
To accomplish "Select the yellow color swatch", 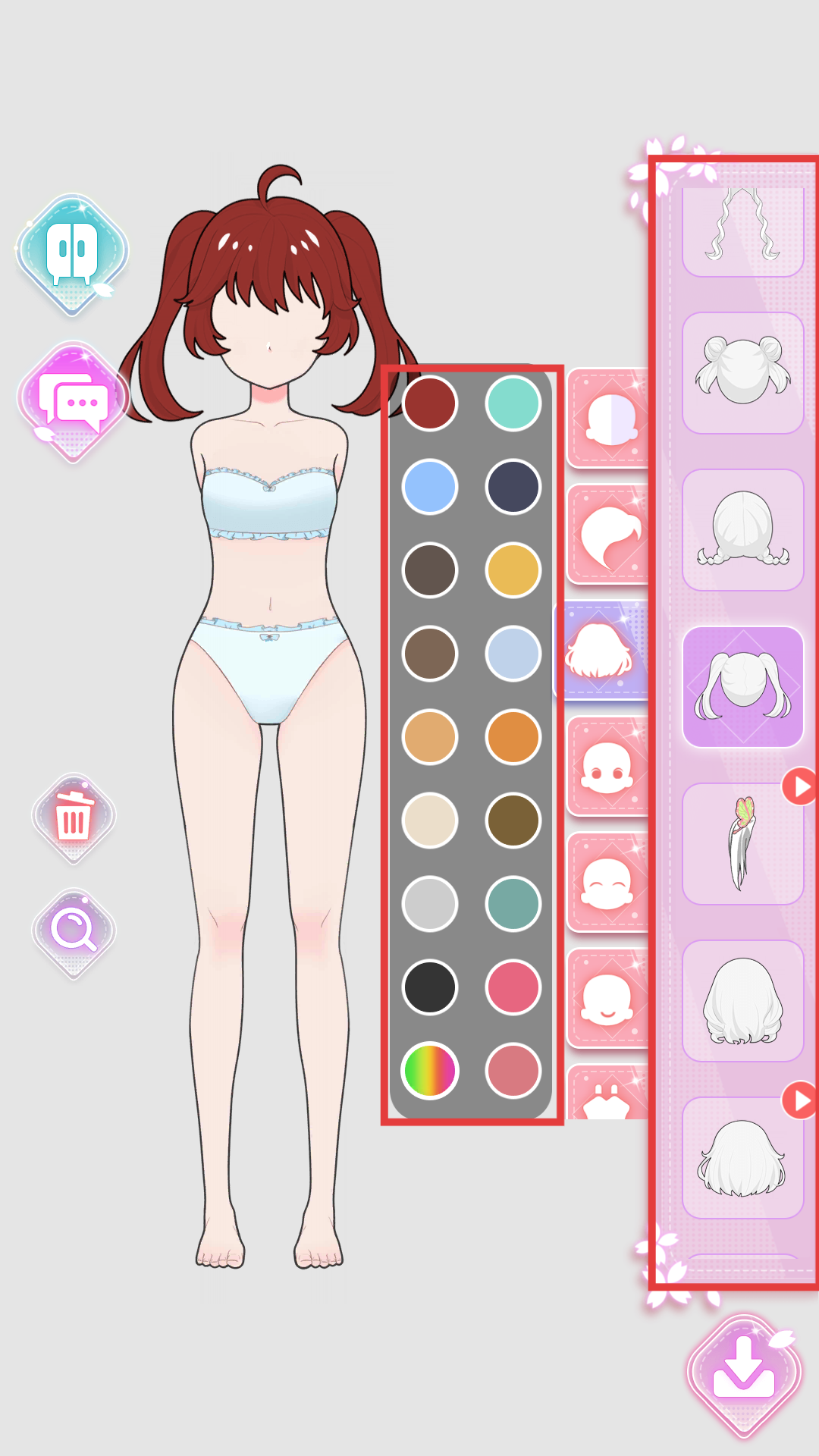I will coord(513,570).
